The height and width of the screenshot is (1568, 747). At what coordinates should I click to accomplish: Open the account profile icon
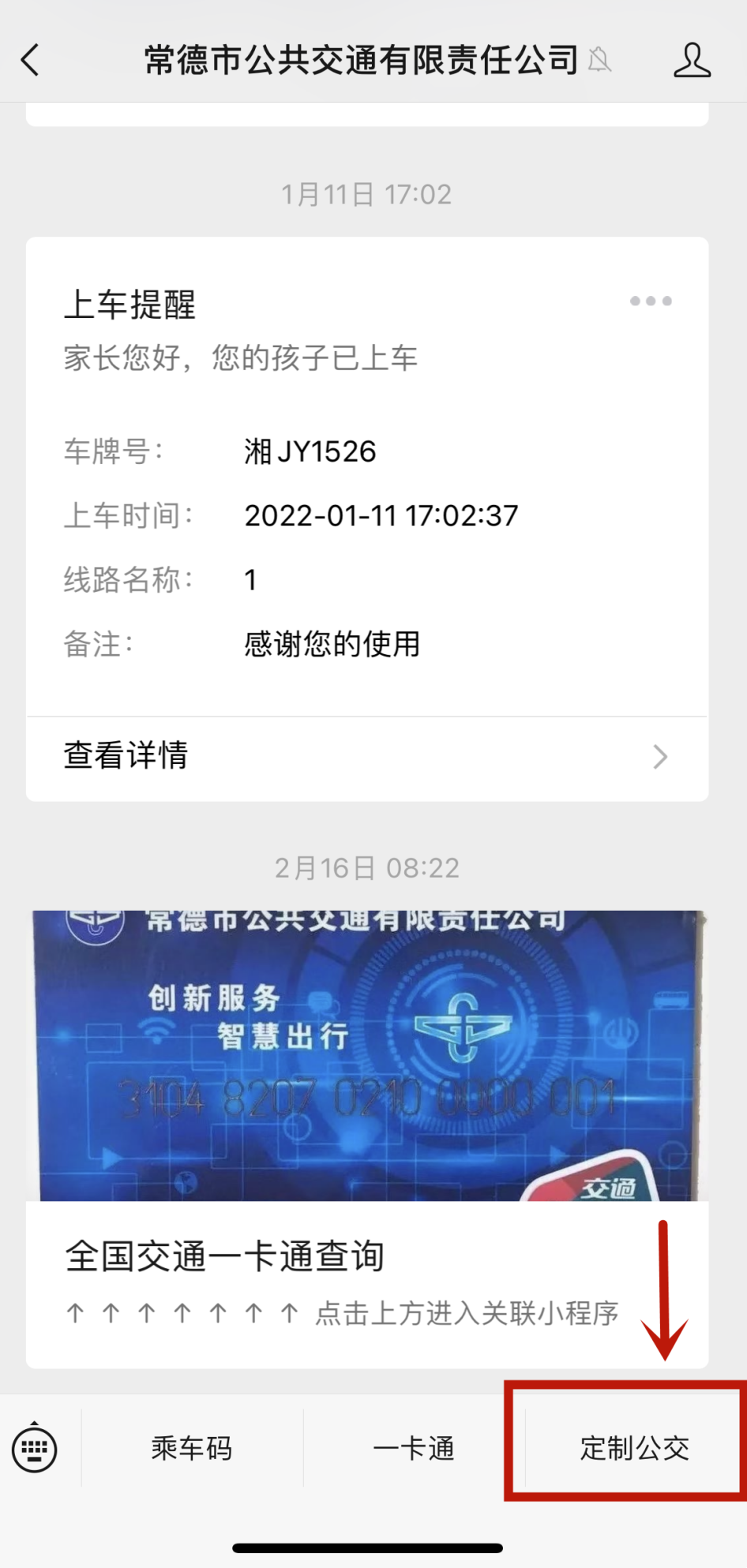pos(692,61)
